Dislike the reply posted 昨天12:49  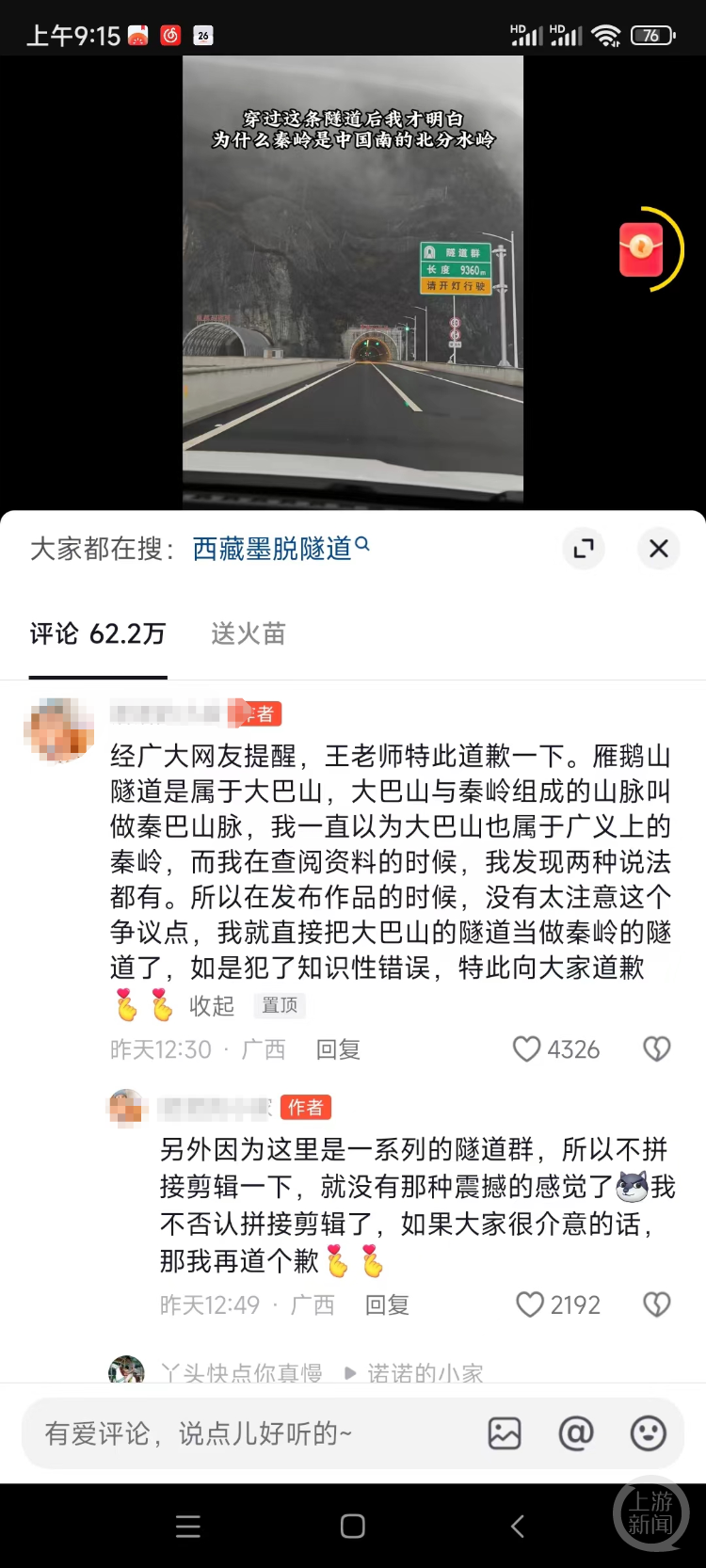[656, 1304]
